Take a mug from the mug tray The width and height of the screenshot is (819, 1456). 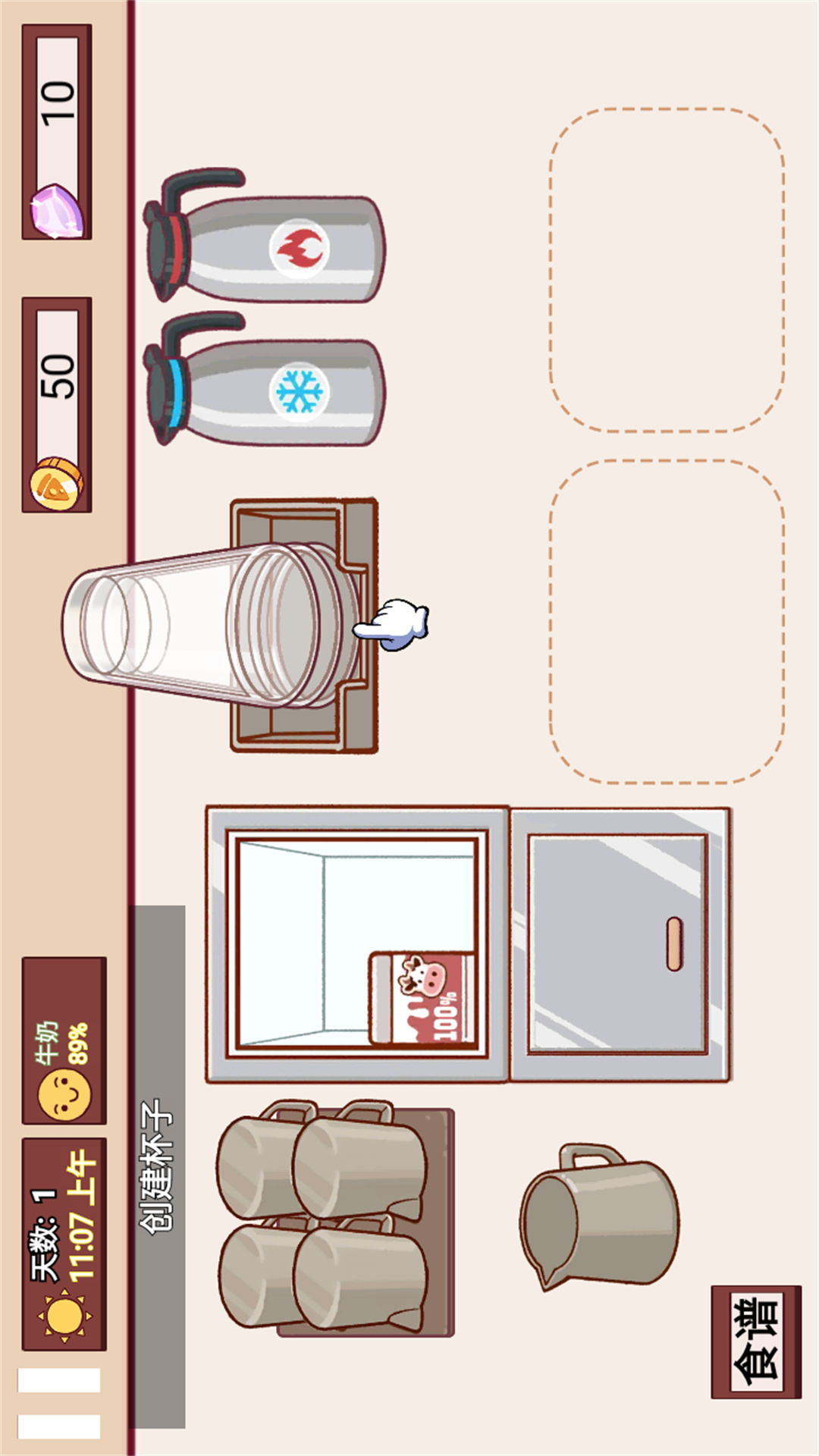334,1219
